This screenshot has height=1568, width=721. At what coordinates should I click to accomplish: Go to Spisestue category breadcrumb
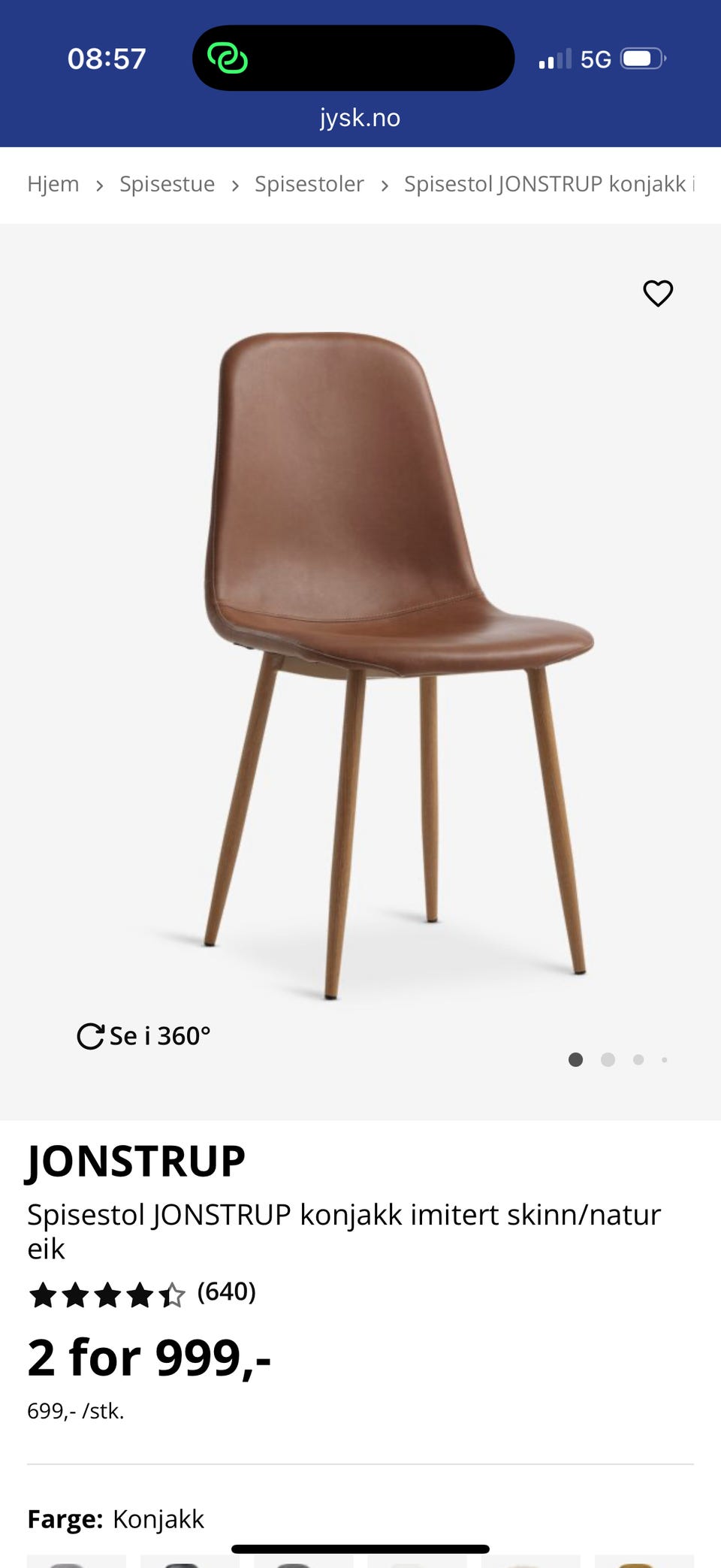[167, 184]
